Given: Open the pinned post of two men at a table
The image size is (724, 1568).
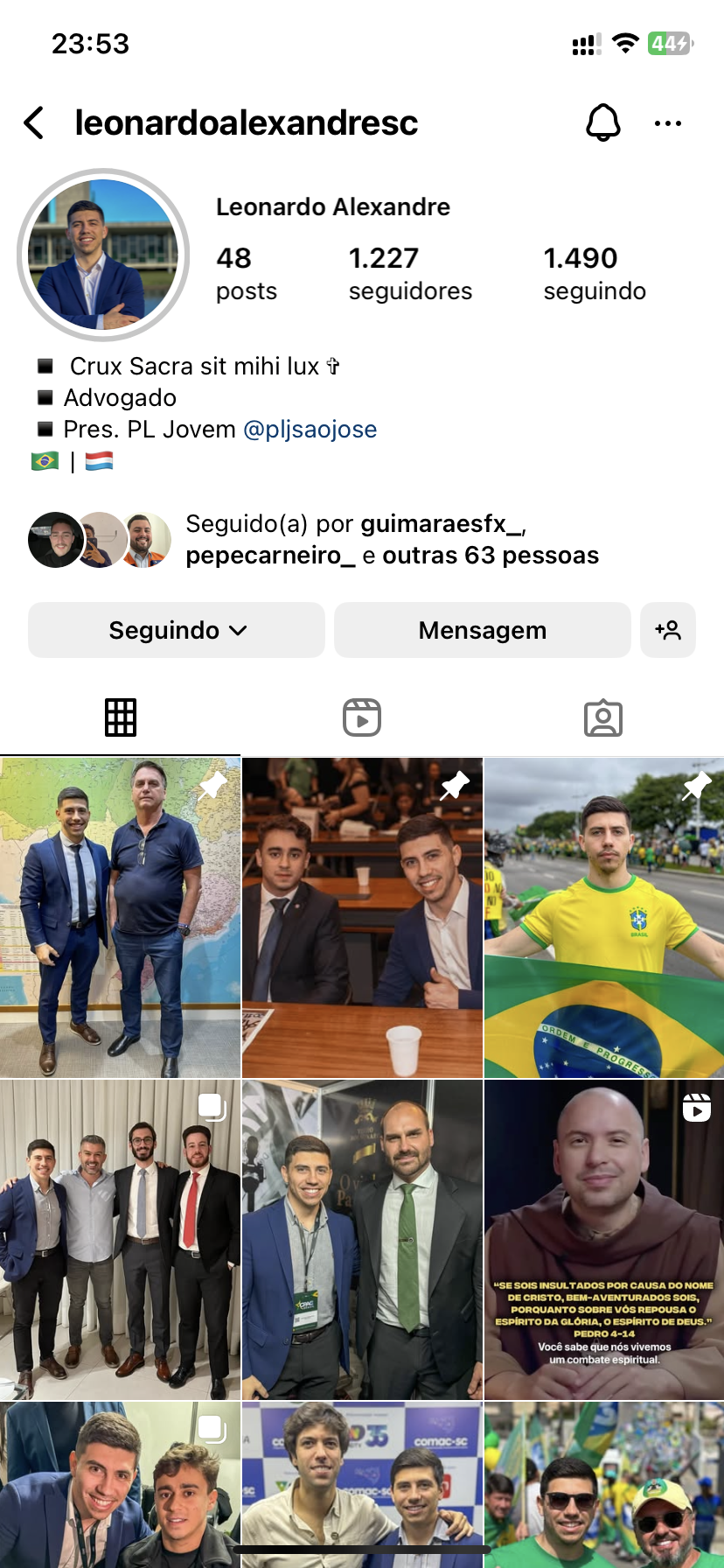Looking at the screenshot, I should [362, 917].
